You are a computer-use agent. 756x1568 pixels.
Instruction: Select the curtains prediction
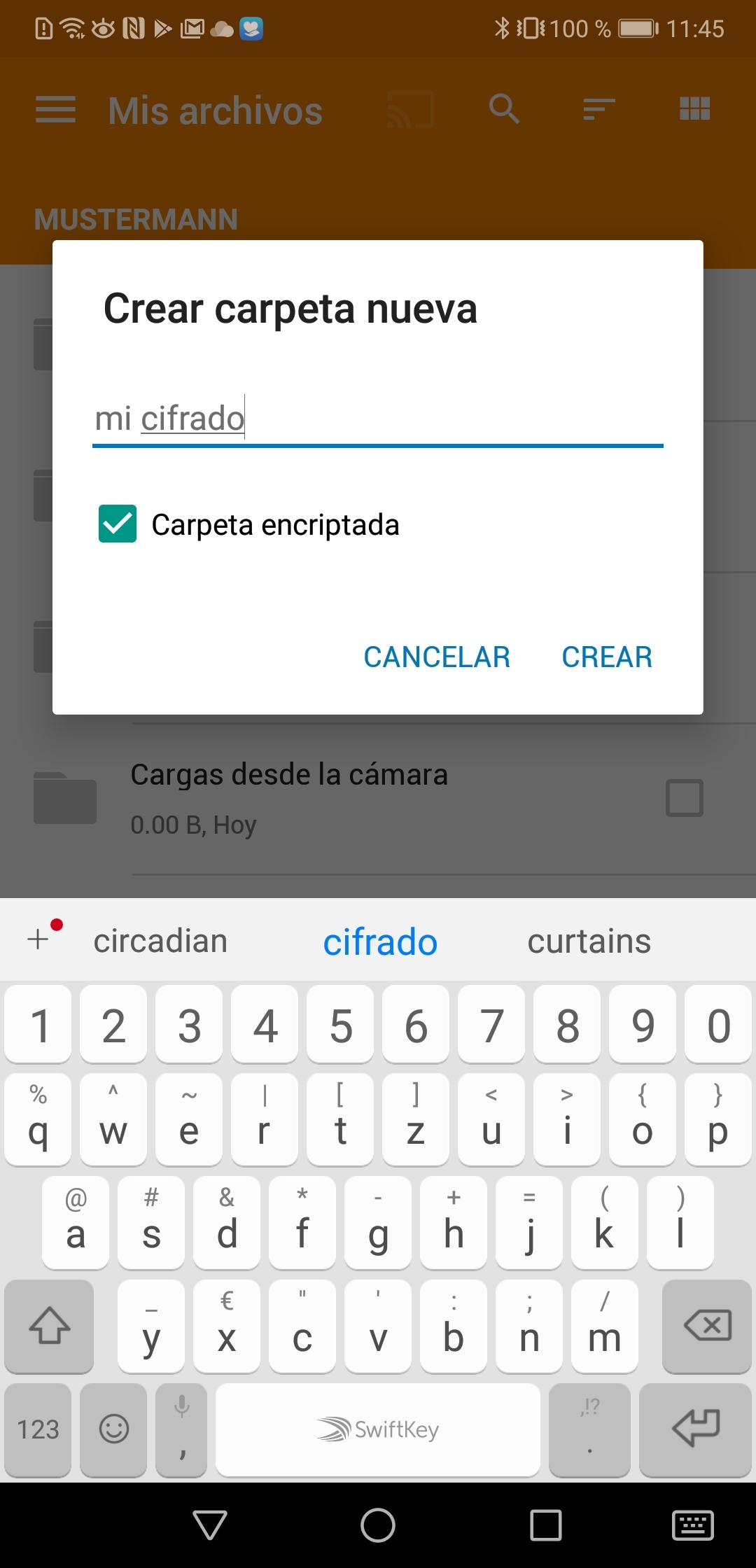589,941
